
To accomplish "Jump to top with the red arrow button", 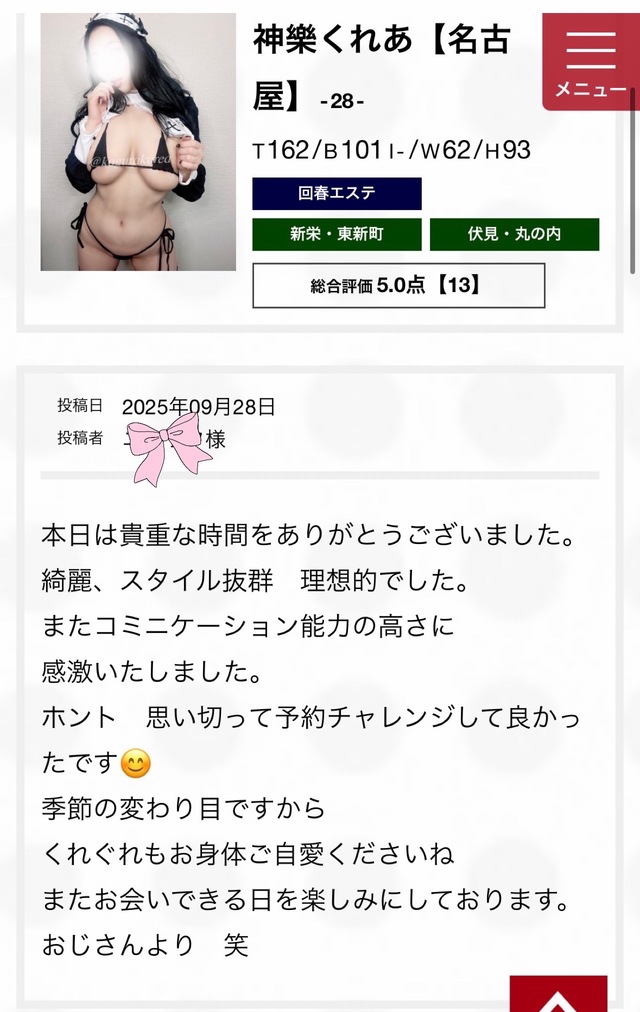I will (x=558, y=994).
